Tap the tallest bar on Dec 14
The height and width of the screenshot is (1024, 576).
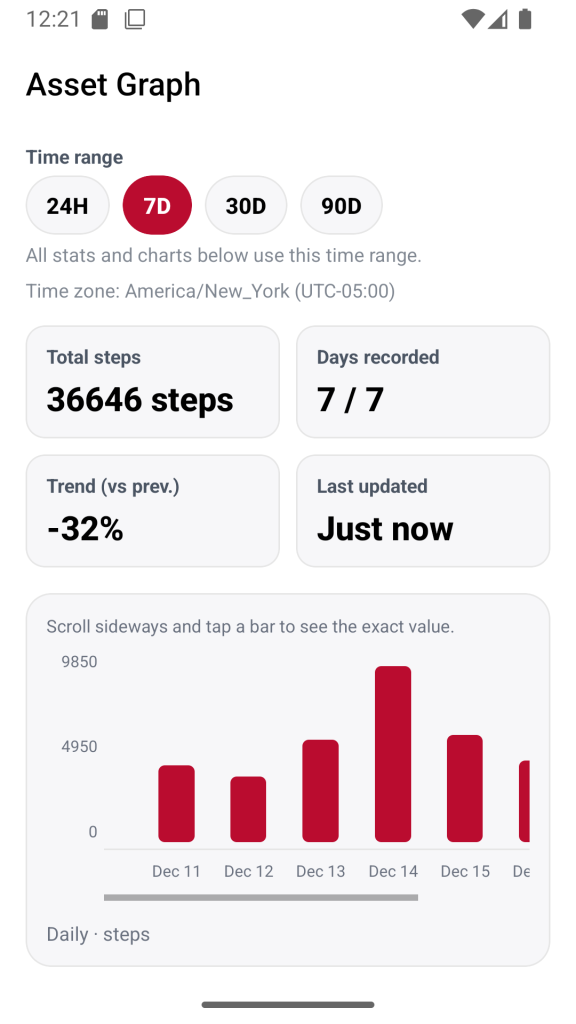pos(392,754)
